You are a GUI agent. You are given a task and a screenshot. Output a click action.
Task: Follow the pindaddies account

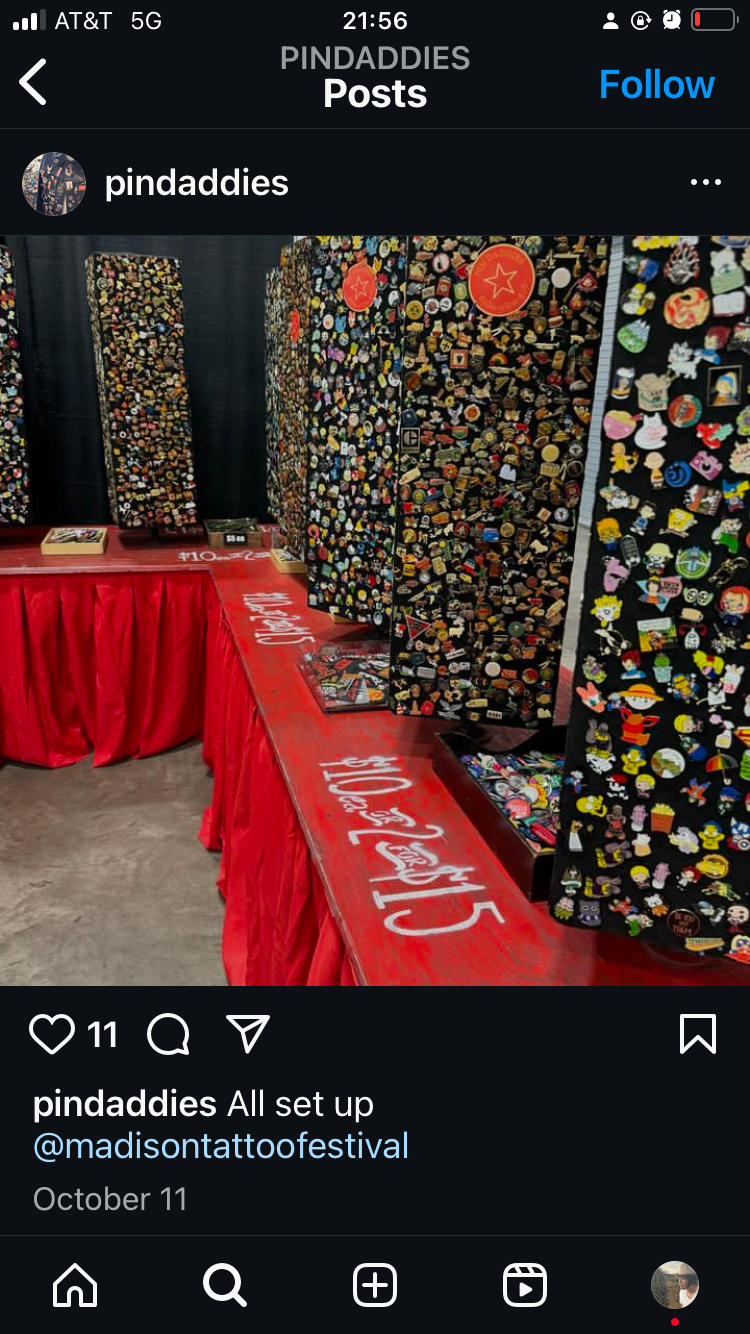point(656,85)
